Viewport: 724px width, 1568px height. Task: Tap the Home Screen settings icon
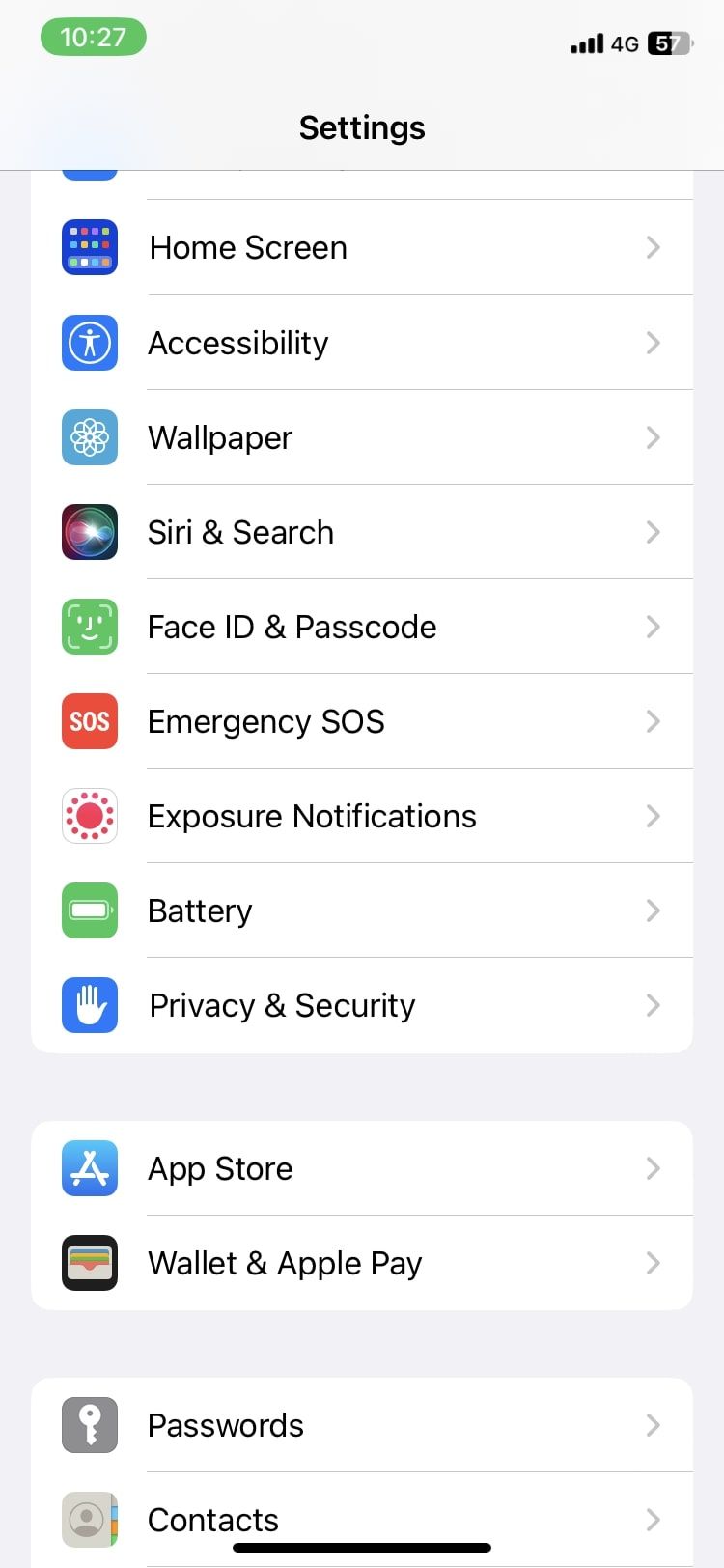(x=89, y=247)
